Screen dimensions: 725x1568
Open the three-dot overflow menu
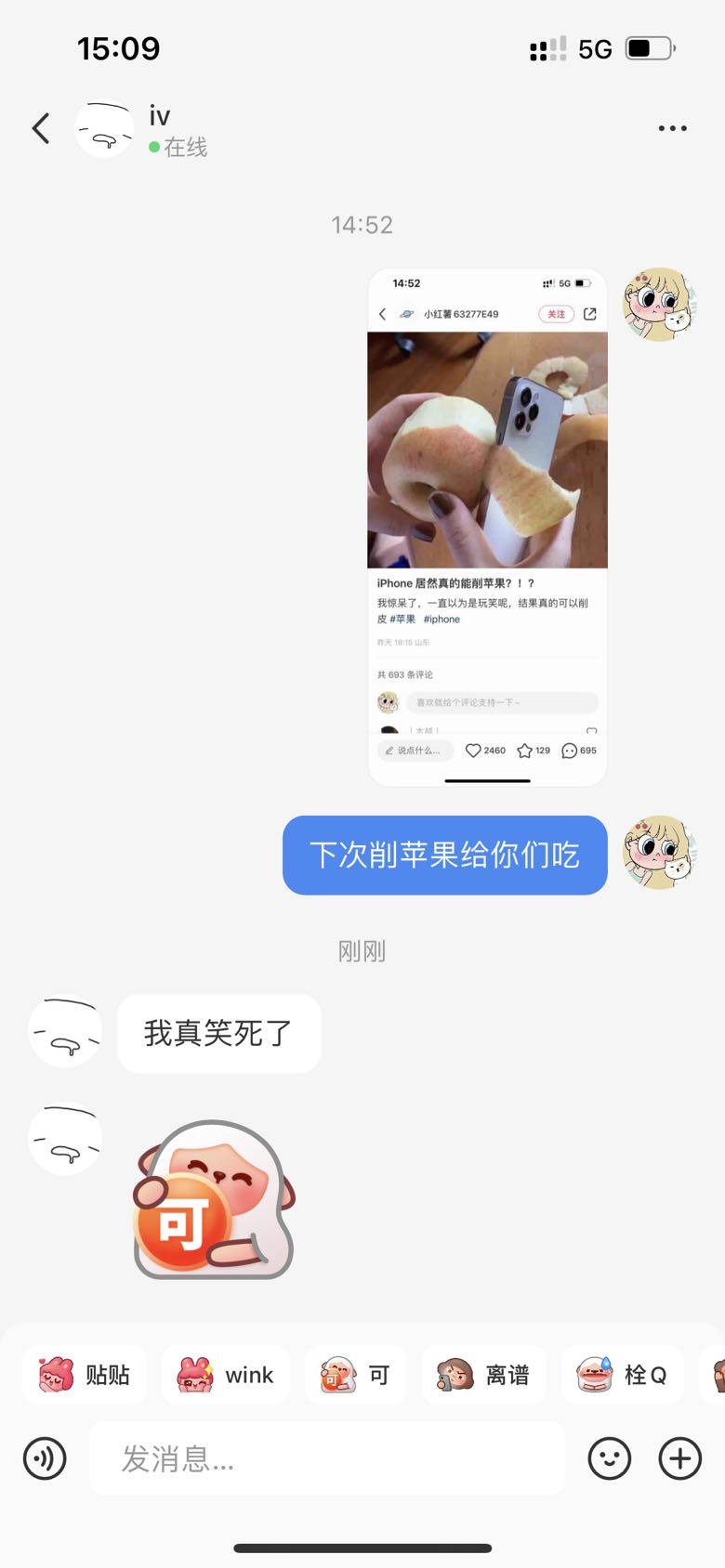[672, 129]
